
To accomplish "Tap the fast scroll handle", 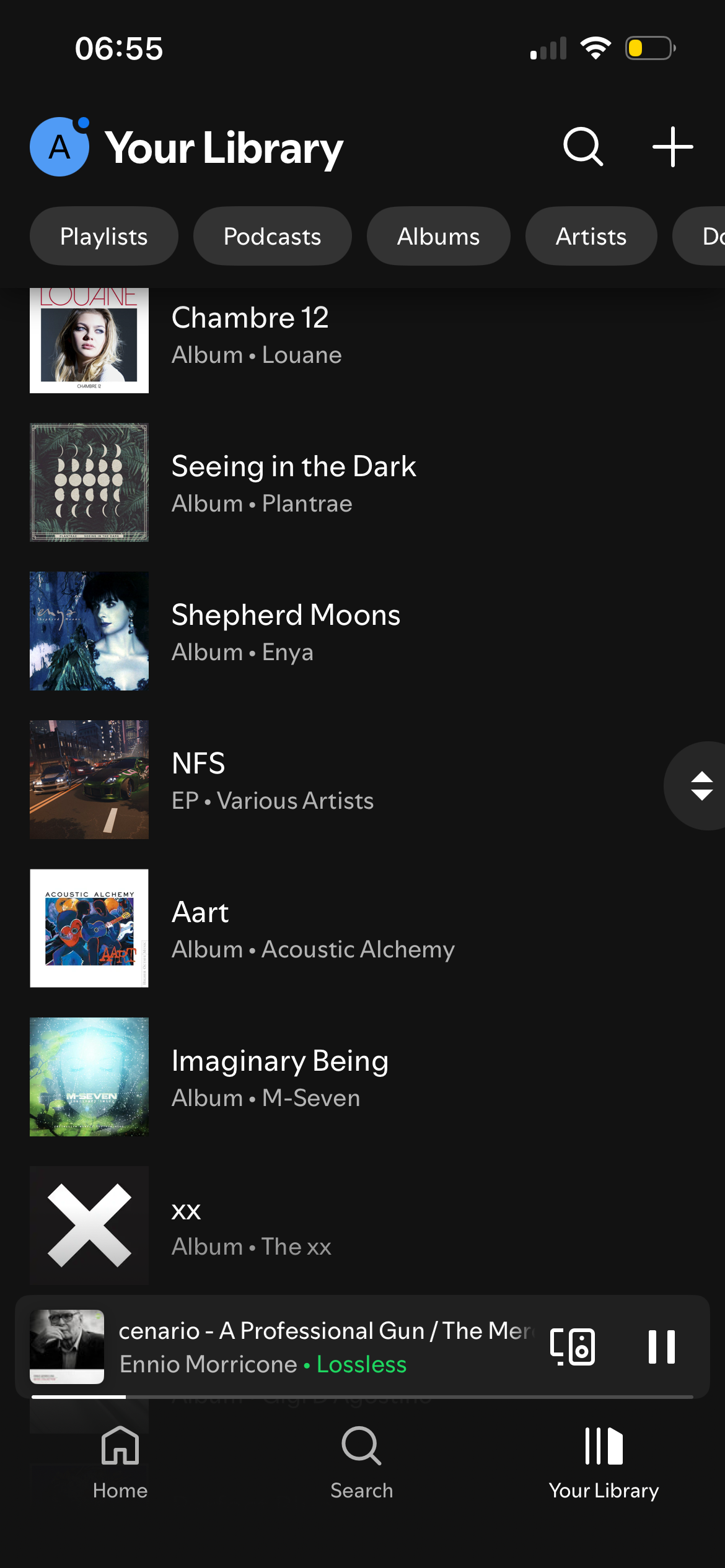I will point(701,786).
